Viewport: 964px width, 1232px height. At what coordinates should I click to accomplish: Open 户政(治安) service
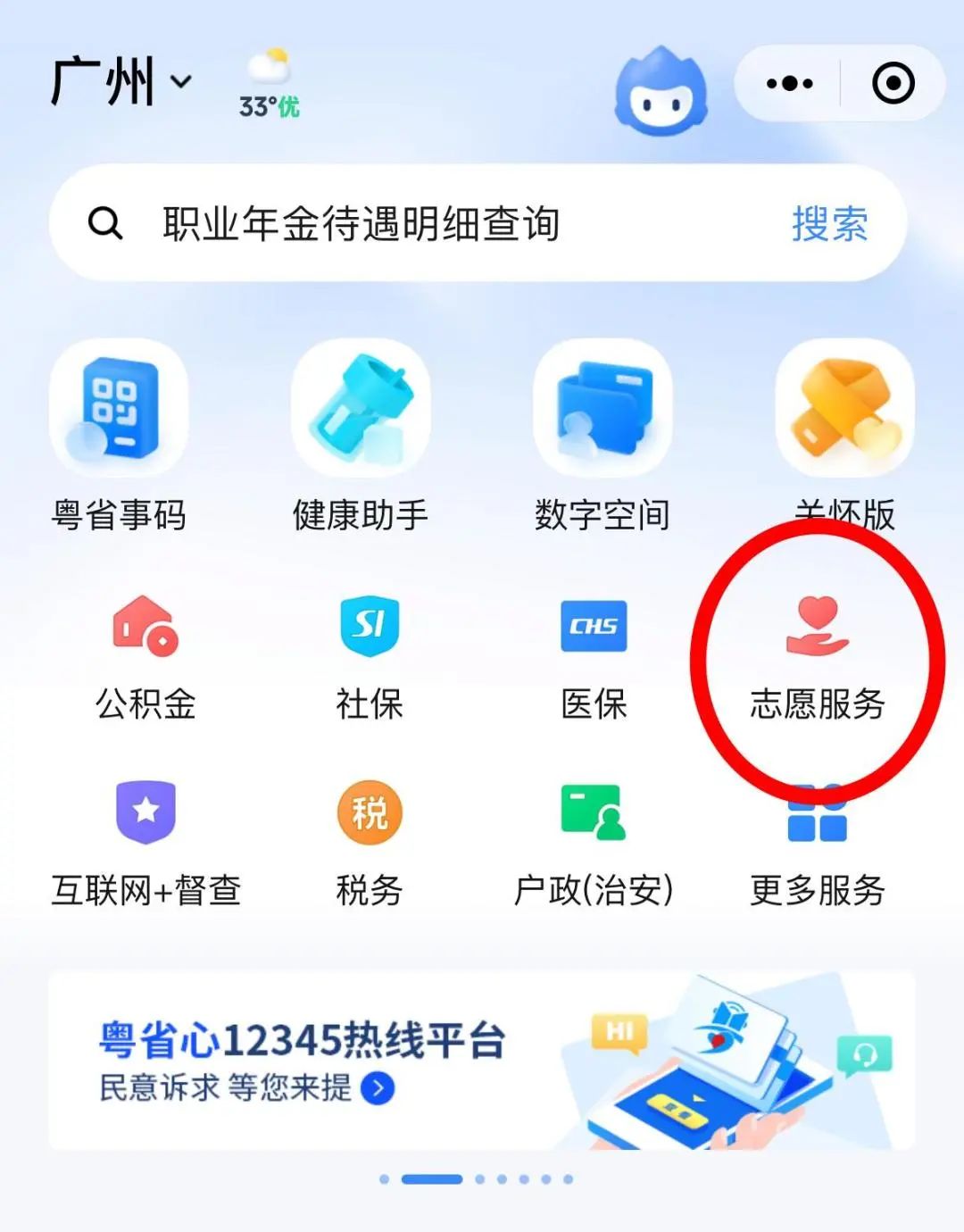tap(594, 844)
